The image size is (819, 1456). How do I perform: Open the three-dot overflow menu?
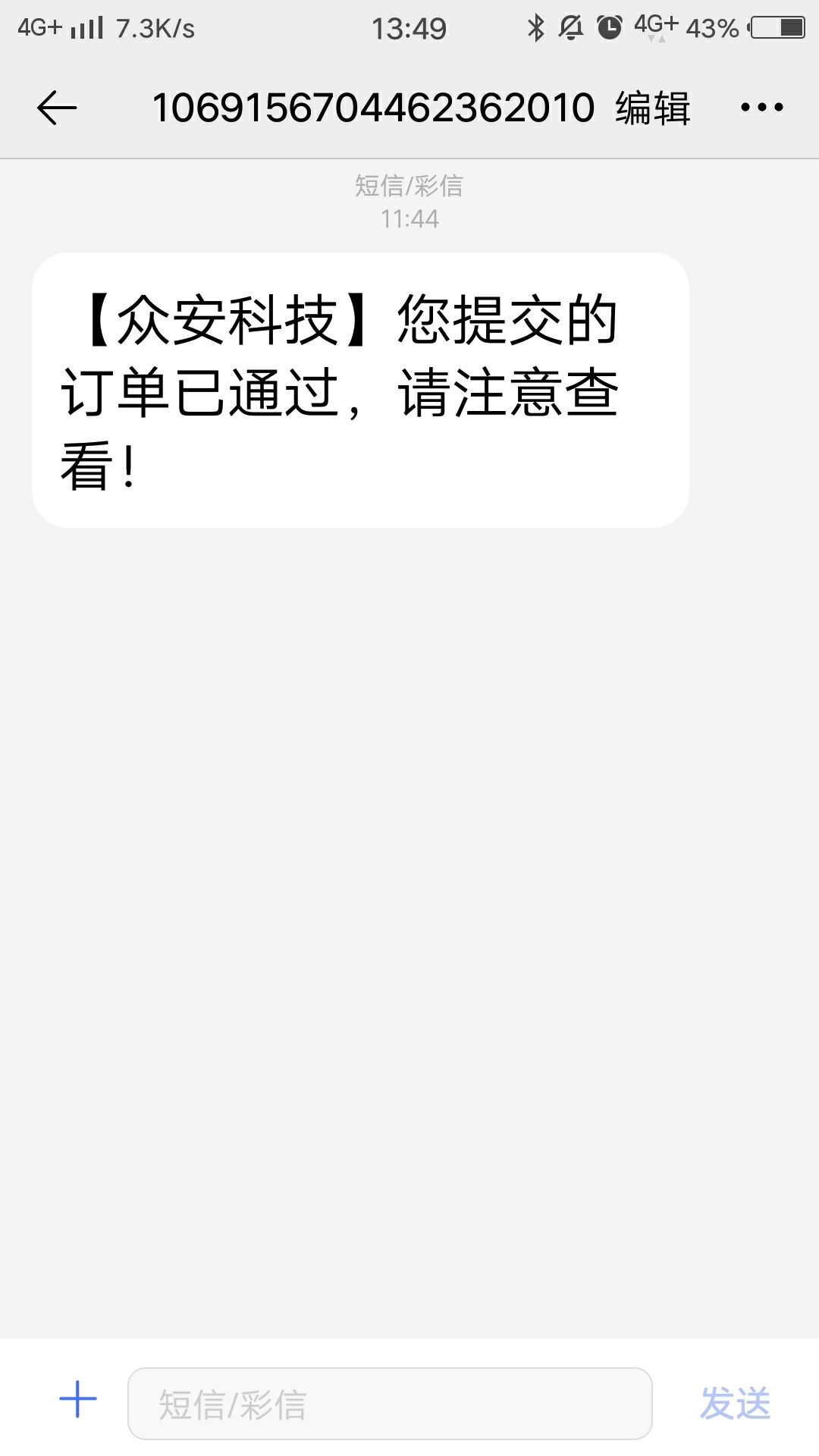point(761,108)
